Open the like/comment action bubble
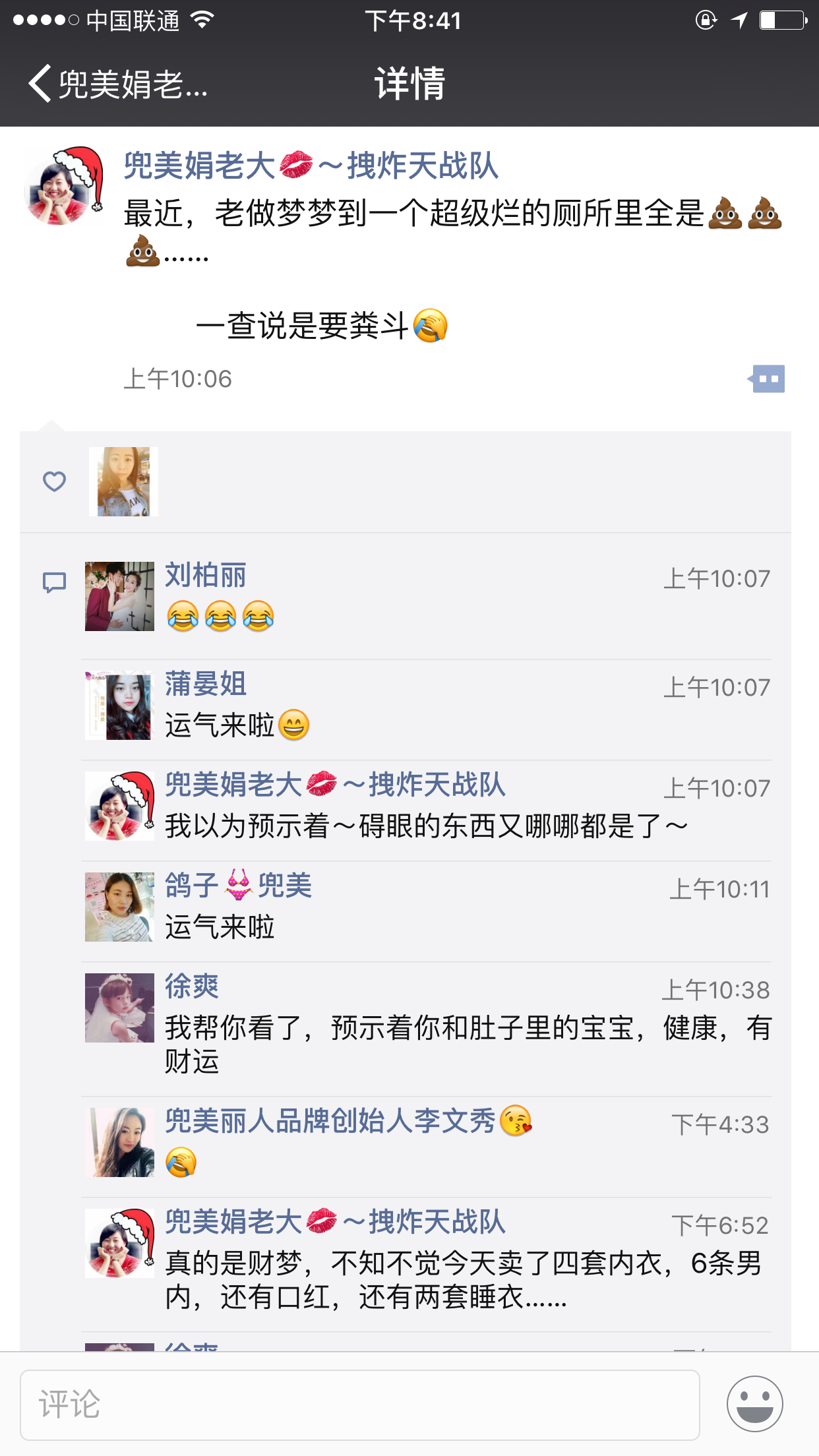819x1456 pixels. 766,379
